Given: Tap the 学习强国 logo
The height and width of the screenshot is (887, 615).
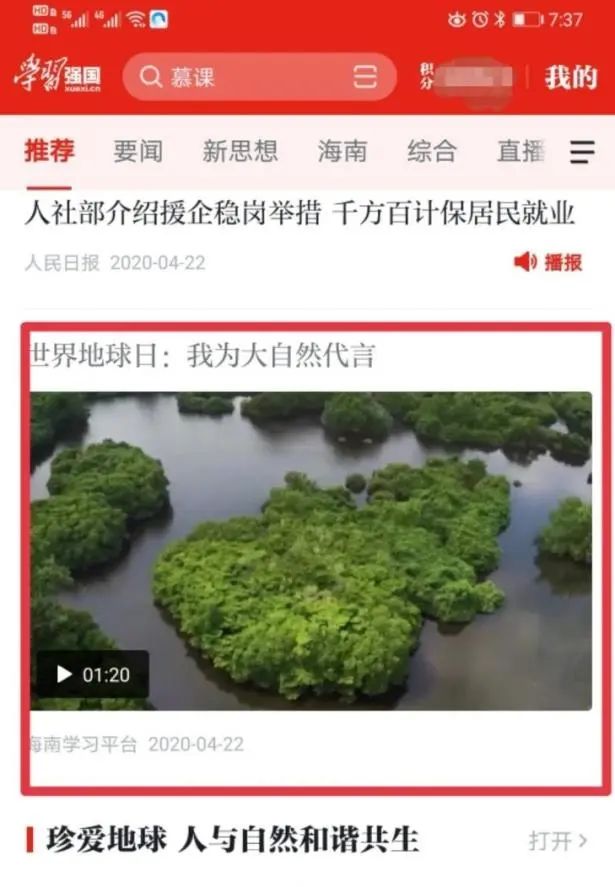Looking at the screenshot, I should pyautogui.click(x=57, y=76).
